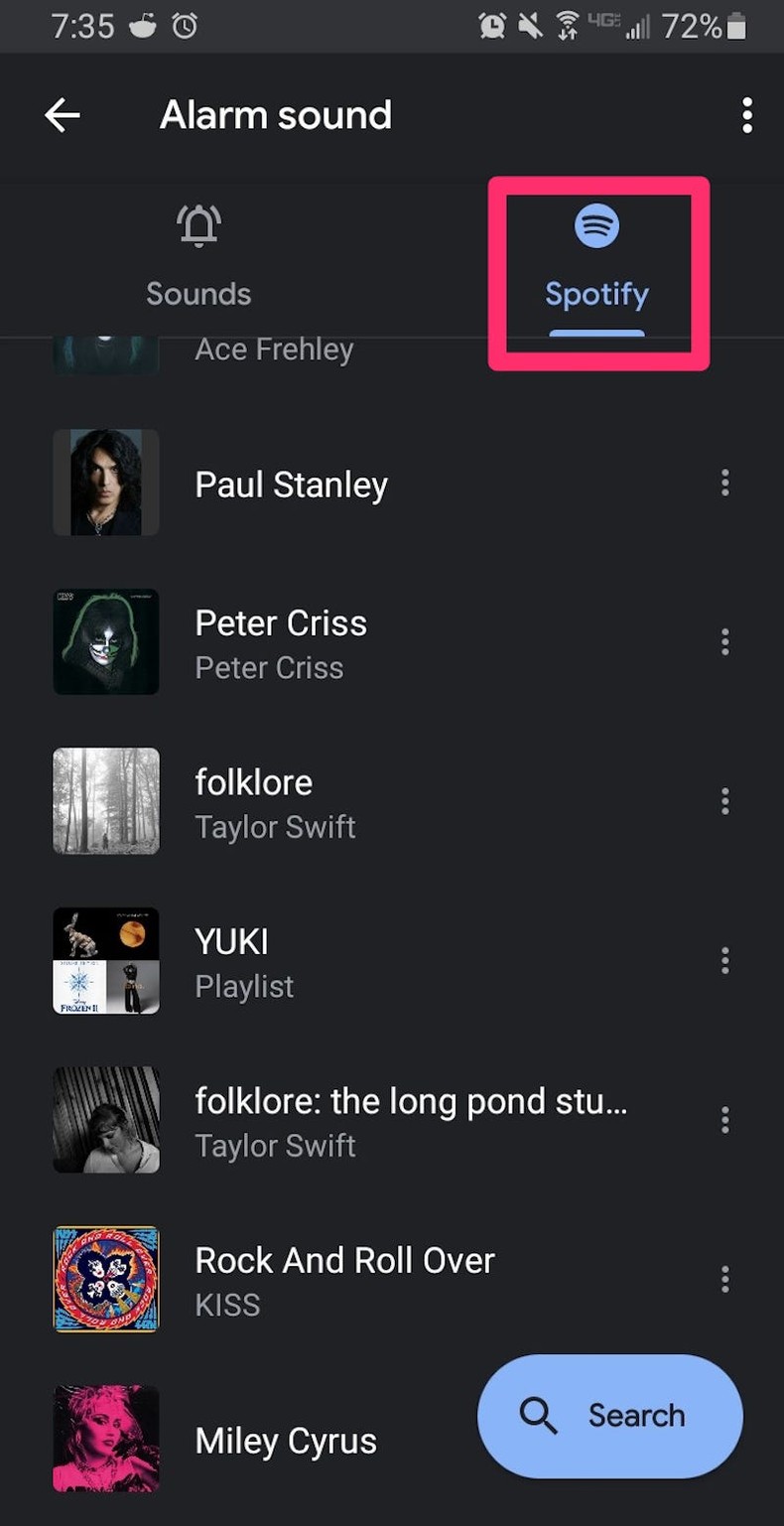The height and width of the screenshot is (1526, 784).
Task: Click the magnifying glass in the Search button
Action: (537, 1416)
